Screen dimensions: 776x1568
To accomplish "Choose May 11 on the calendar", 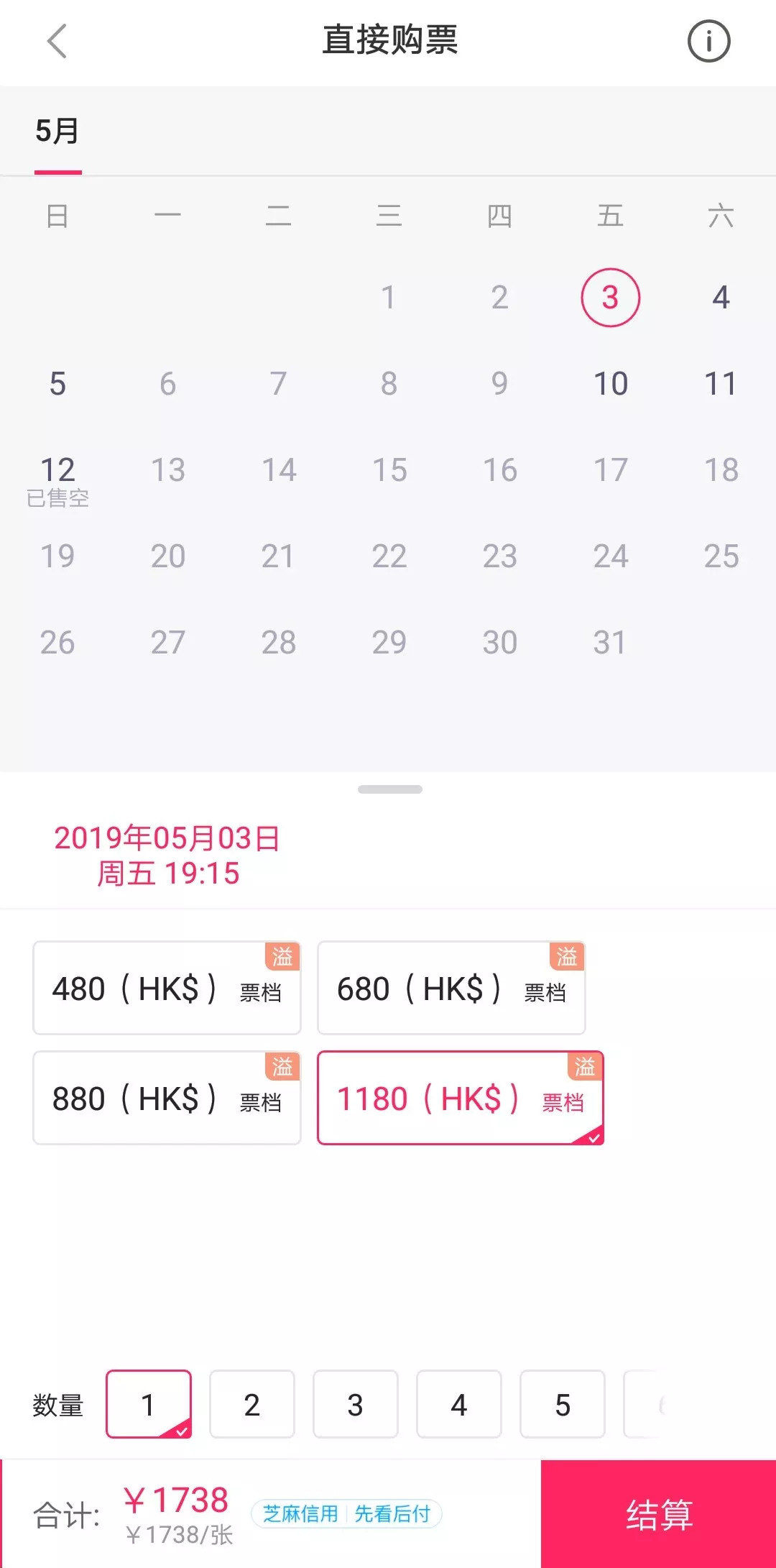I will tap(721, 384).
